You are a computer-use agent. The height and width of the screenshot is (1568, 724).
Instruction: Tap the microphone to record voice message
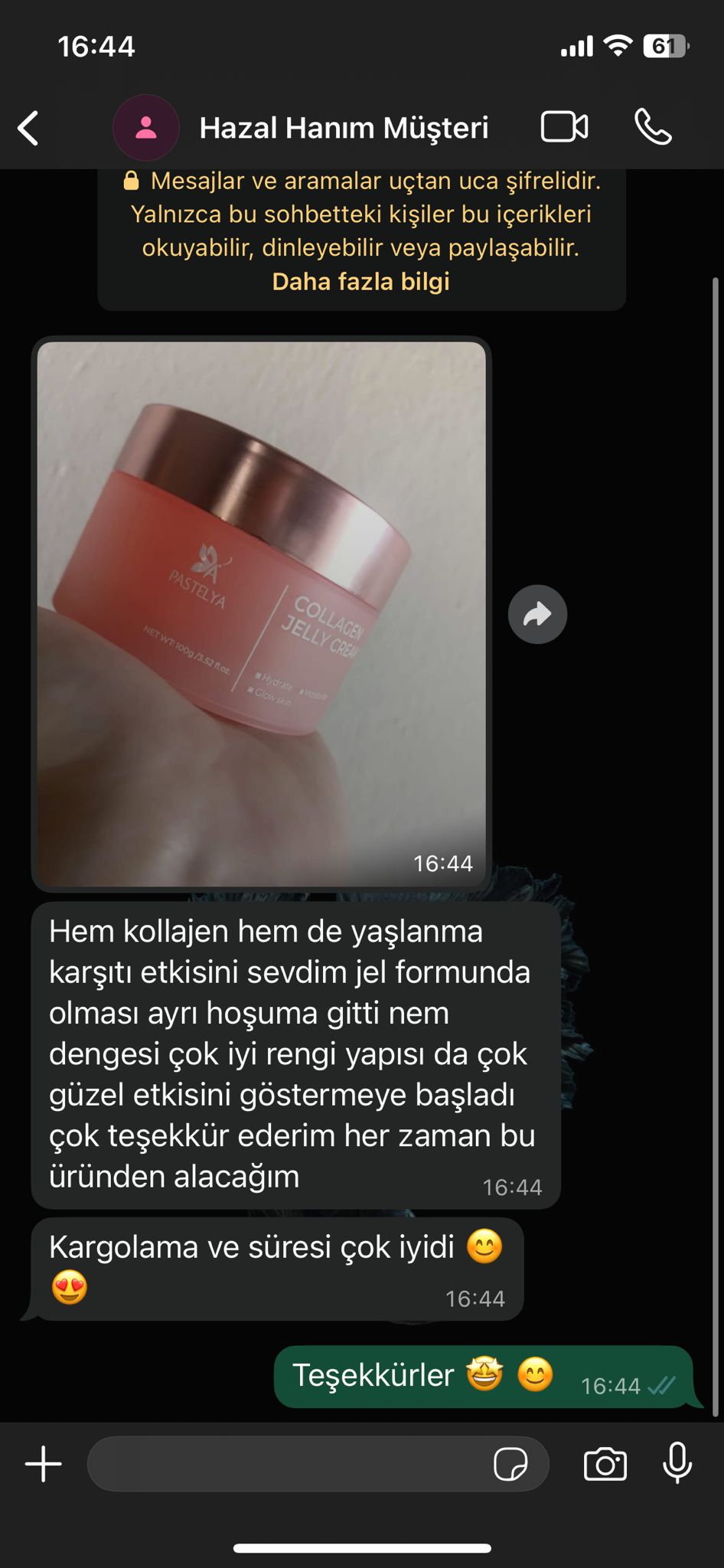coord(677,1463)
